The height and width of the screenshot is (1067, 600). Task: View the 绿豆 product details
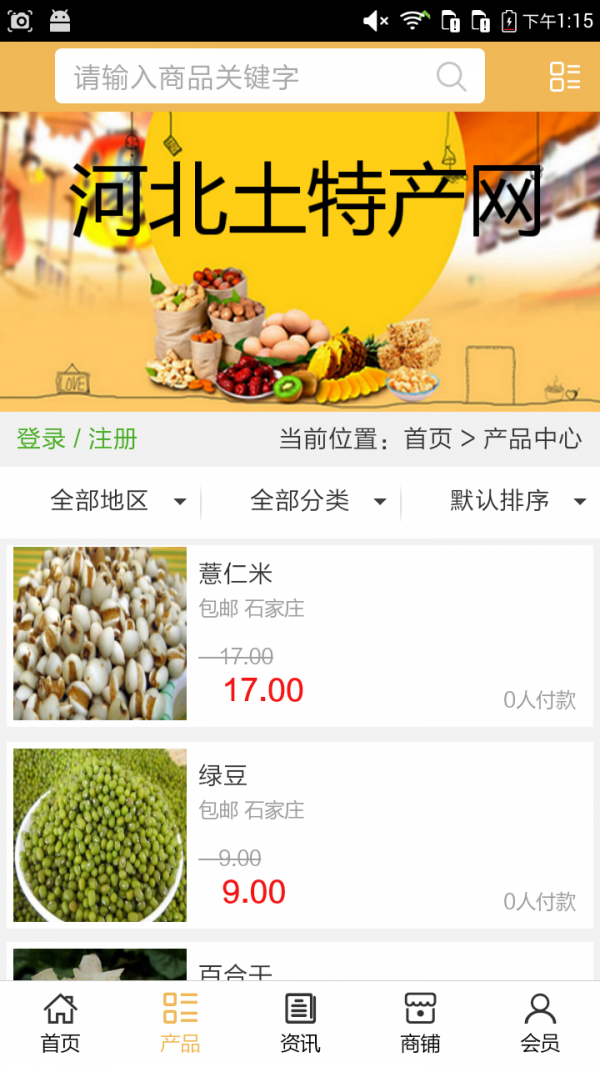[300, 835]
